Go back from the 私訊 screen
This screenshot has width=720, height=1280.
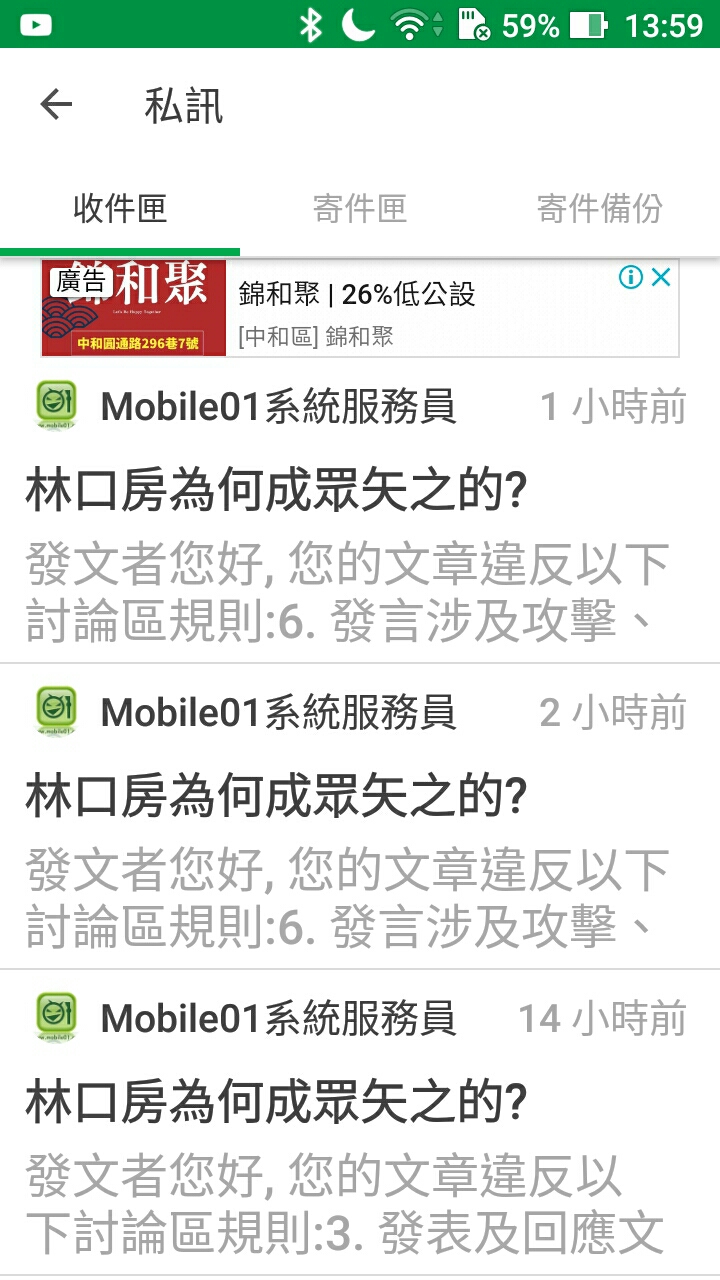point(56,105)
